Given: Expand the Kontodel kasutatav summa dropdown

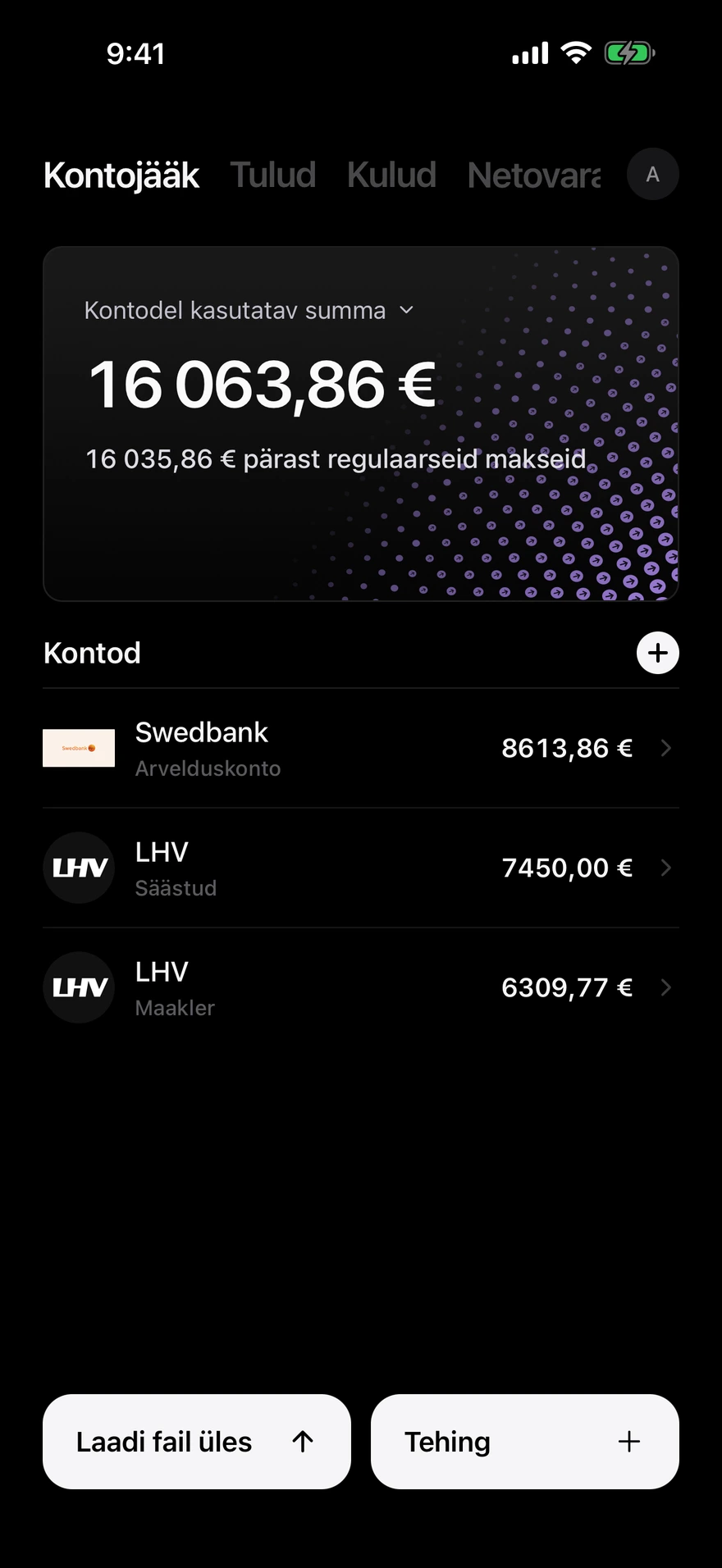Looking at the screenshot, I should coord(249,310).
